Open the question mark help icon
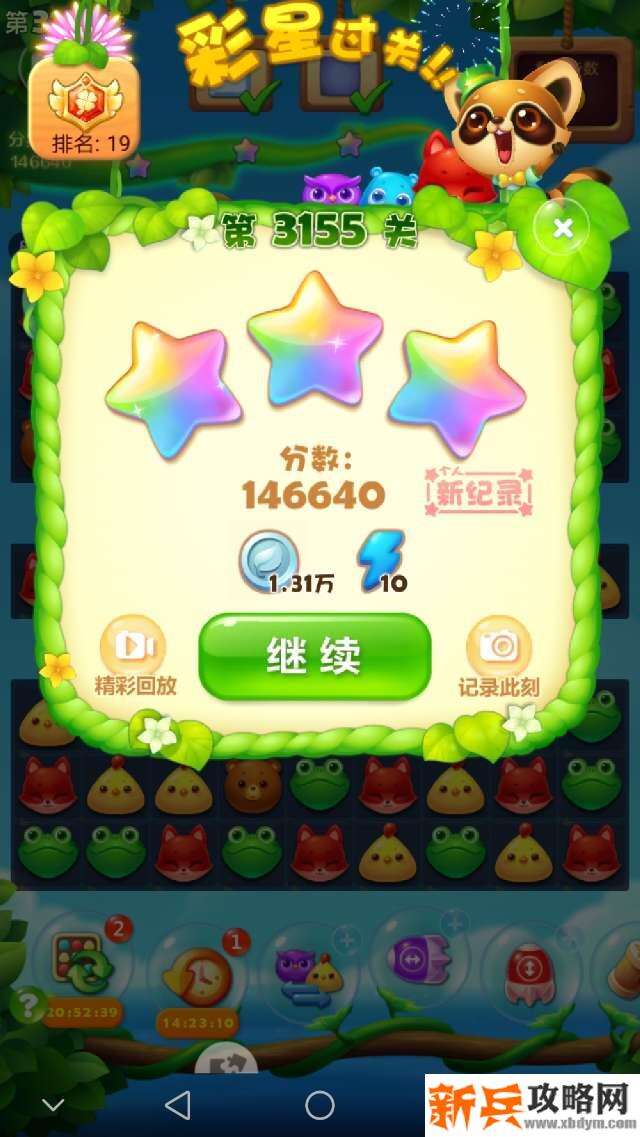The image size is (640, 1137). (29, 1001)
